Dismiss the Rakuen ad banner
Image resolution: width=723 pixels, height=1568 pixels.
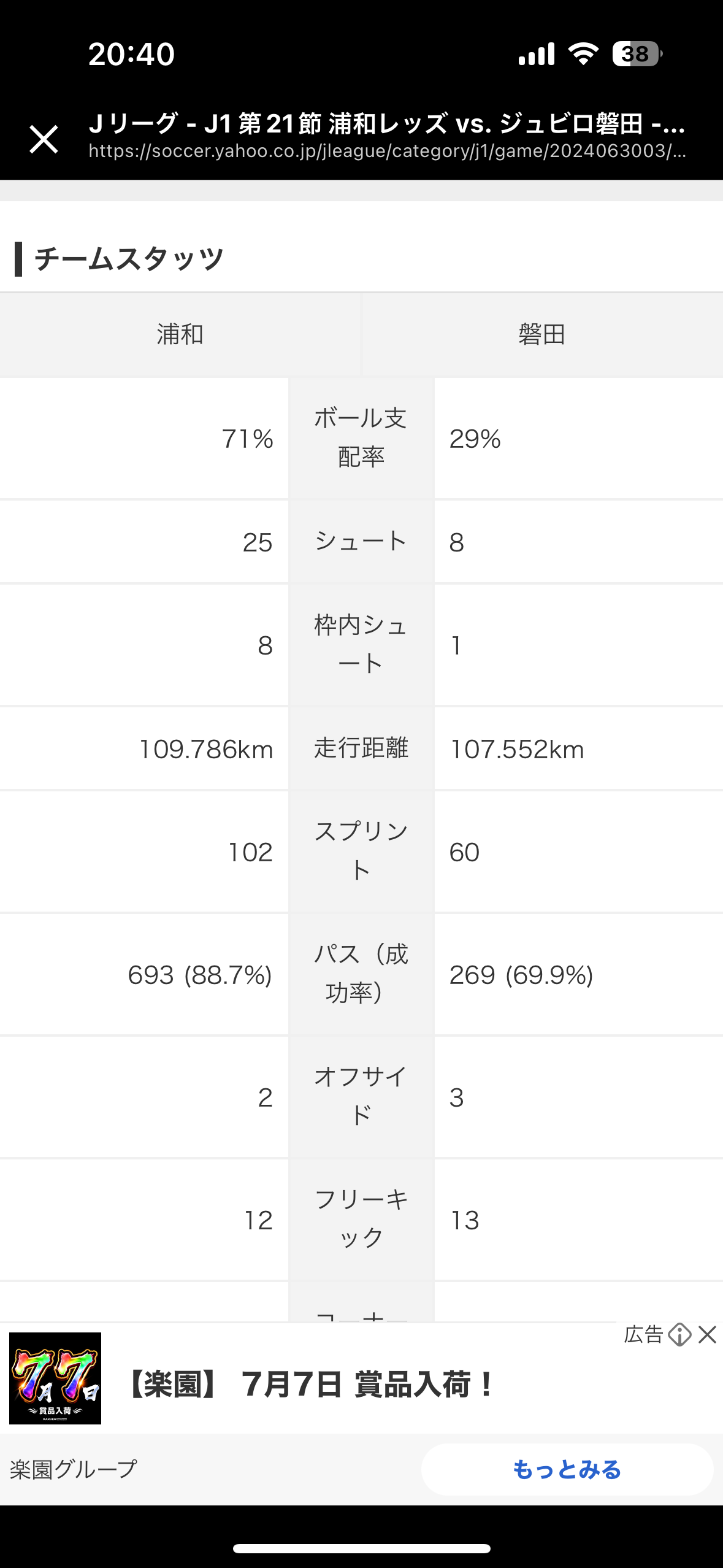(x=708, y=1334)
